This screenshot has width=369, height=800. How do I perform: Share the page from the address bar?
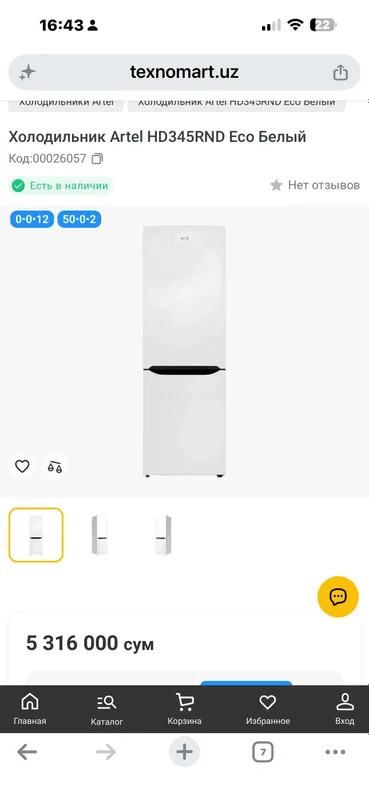tap(340, 72)
